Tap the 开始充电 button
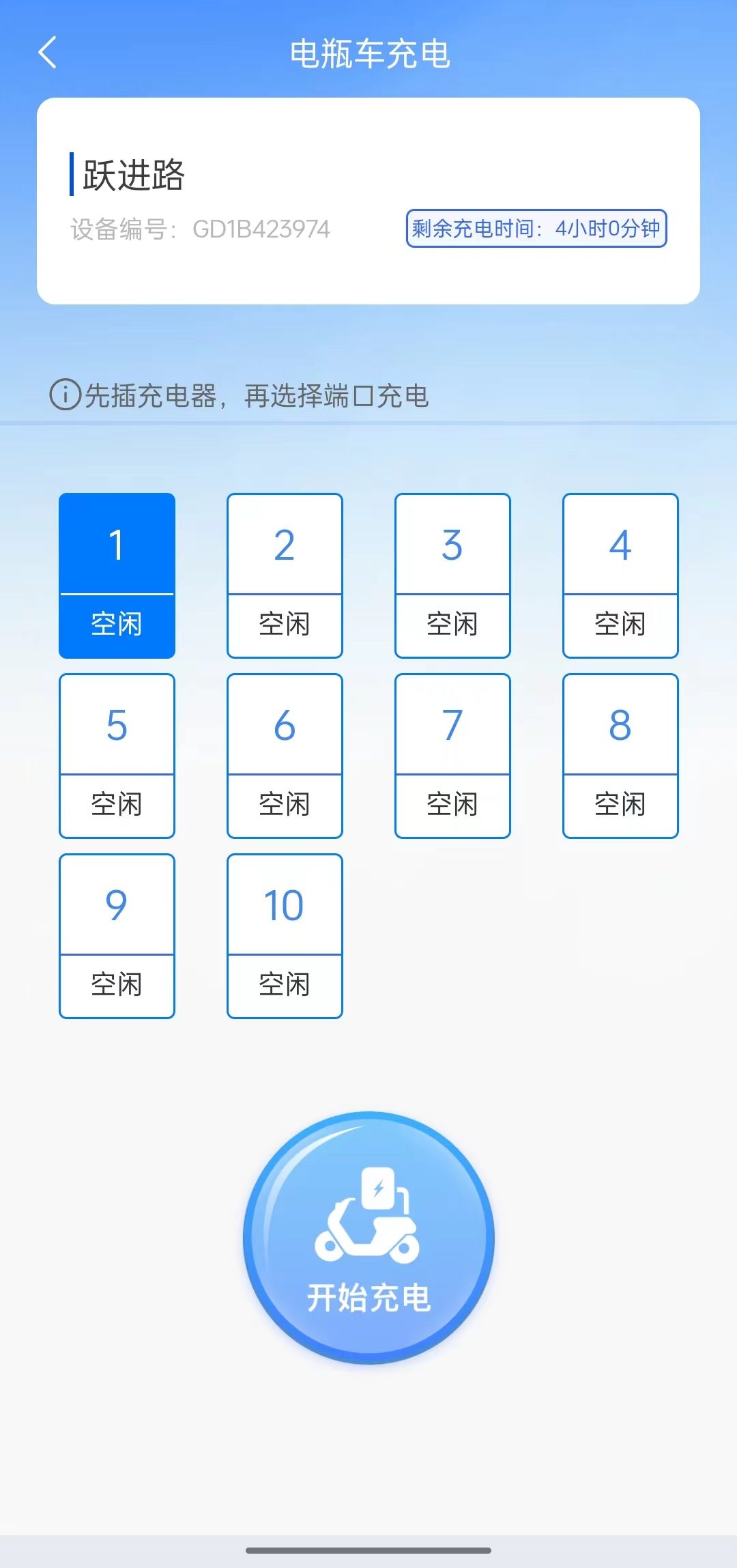Image resolution: width=737 pixels, height=1568 pixels. [x=369, y=1237]
